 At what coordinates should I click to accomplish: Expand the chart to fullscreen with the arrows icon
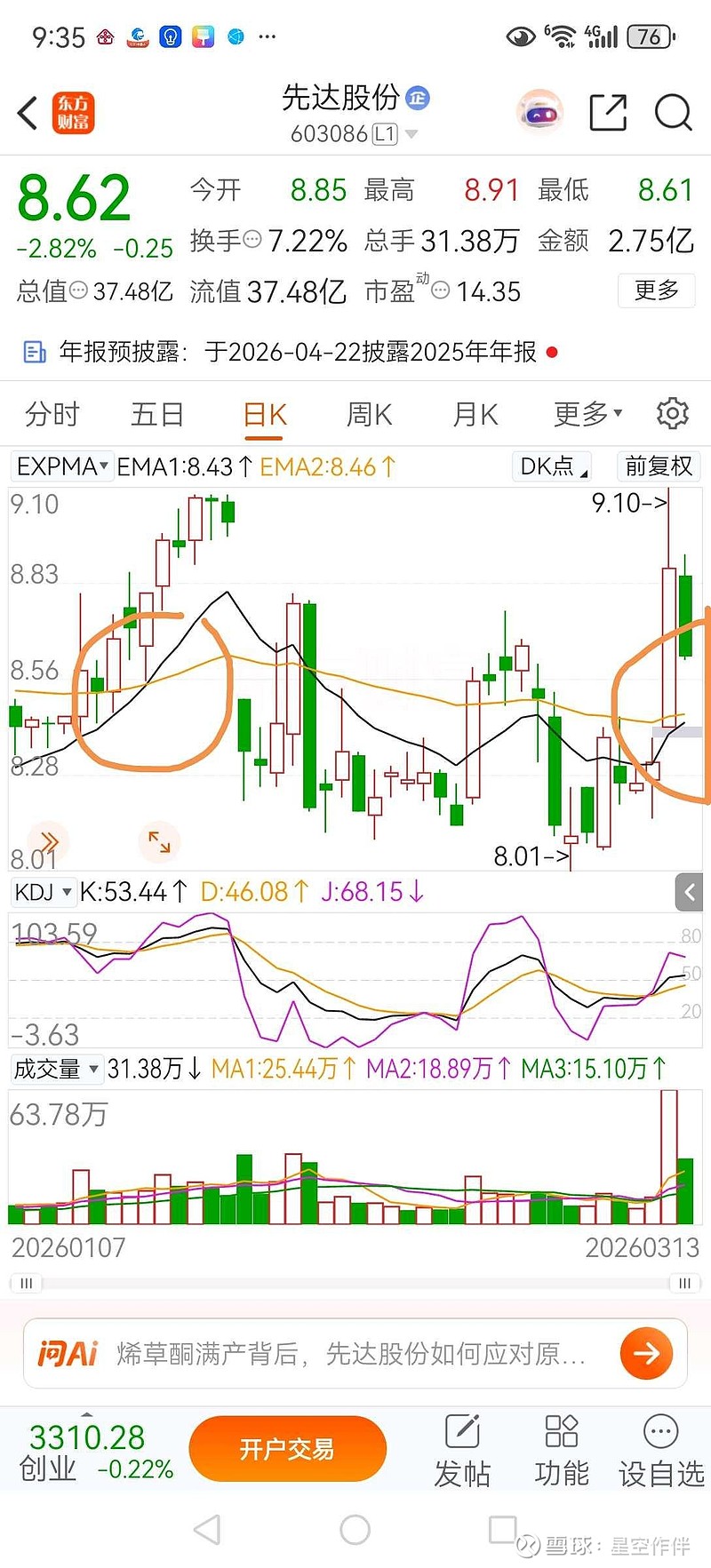point(159,842)
